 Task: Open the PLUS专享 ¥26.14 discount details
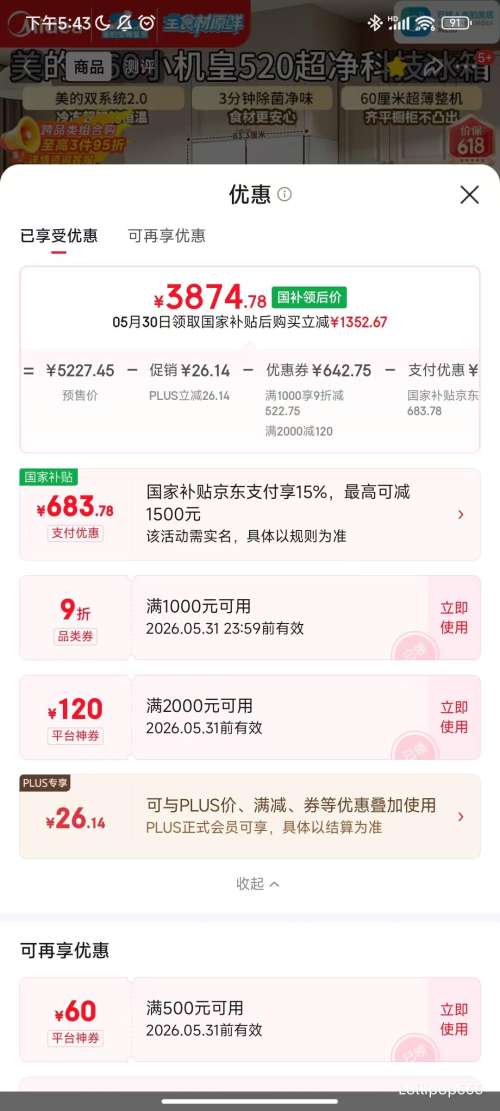tap(250, 816)
